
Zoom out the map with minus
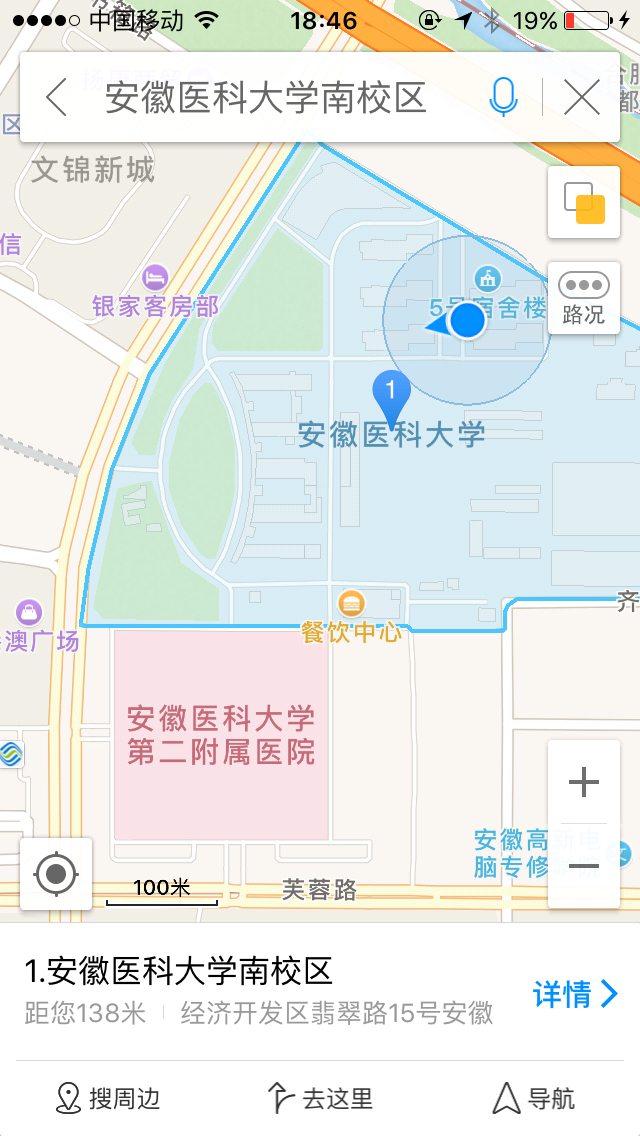583,866
